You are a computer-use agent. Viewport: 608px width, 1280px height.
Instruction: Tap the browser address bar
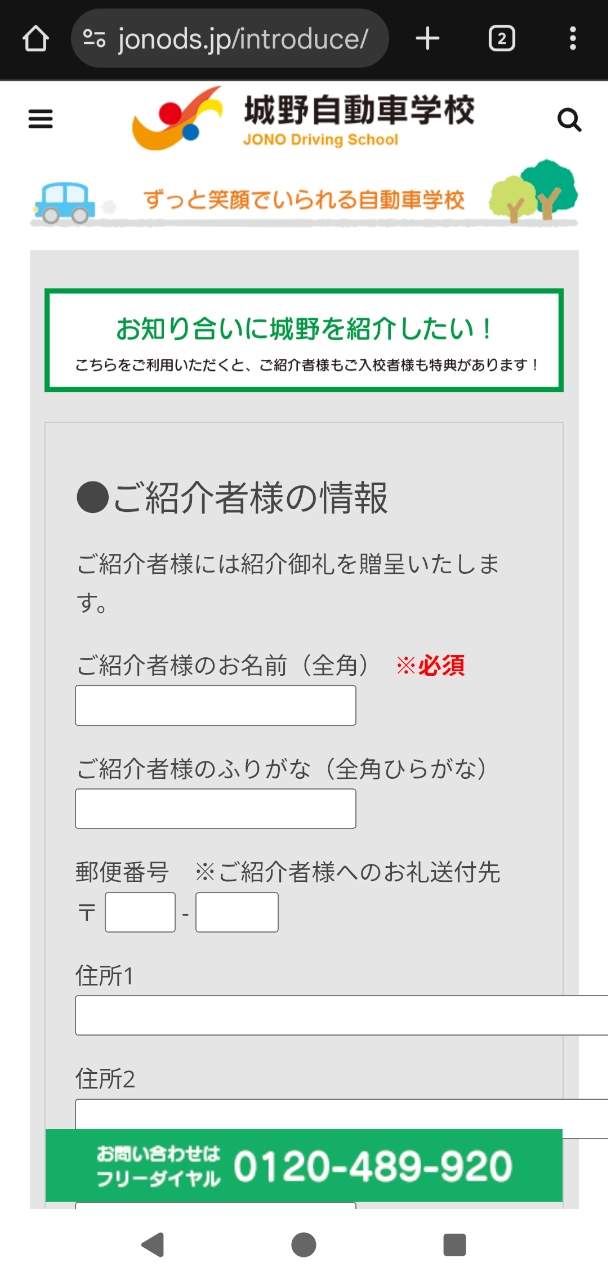[230, 39]
